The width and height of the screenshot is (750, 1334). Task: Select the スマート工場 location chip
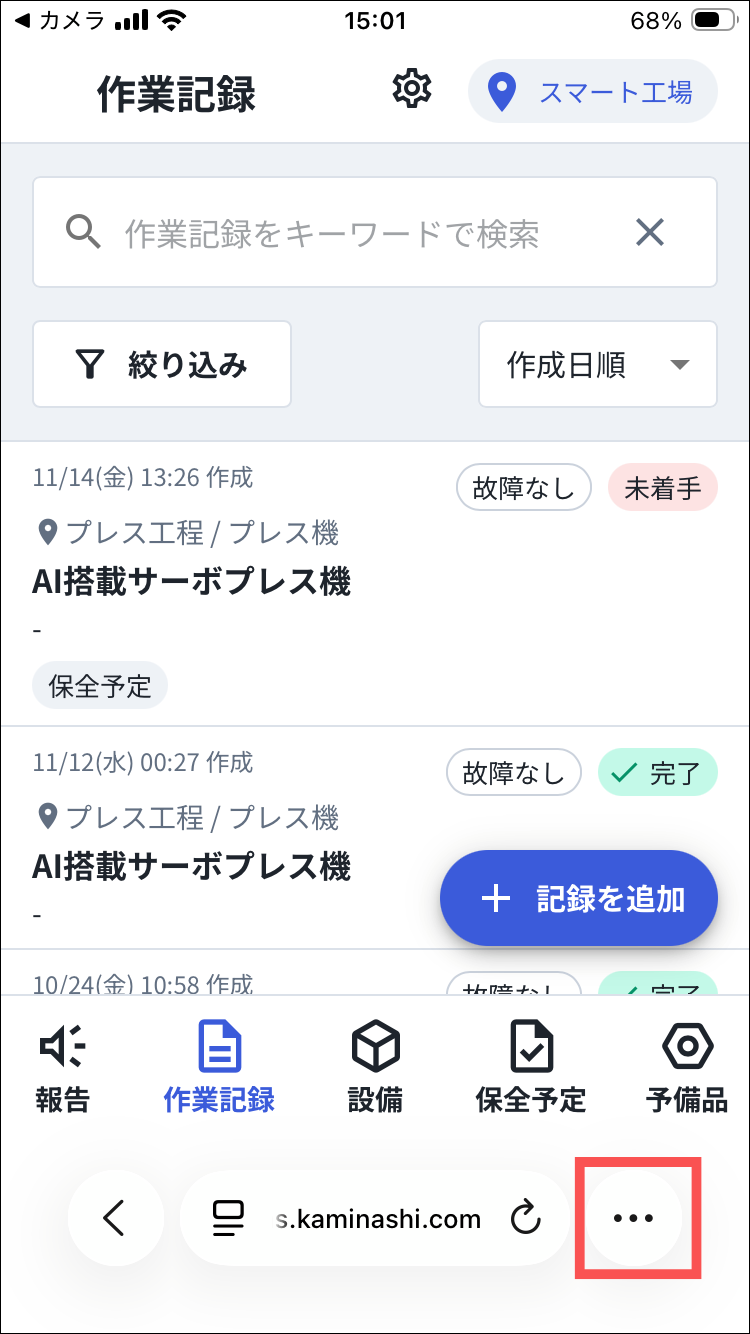[592, 92]
